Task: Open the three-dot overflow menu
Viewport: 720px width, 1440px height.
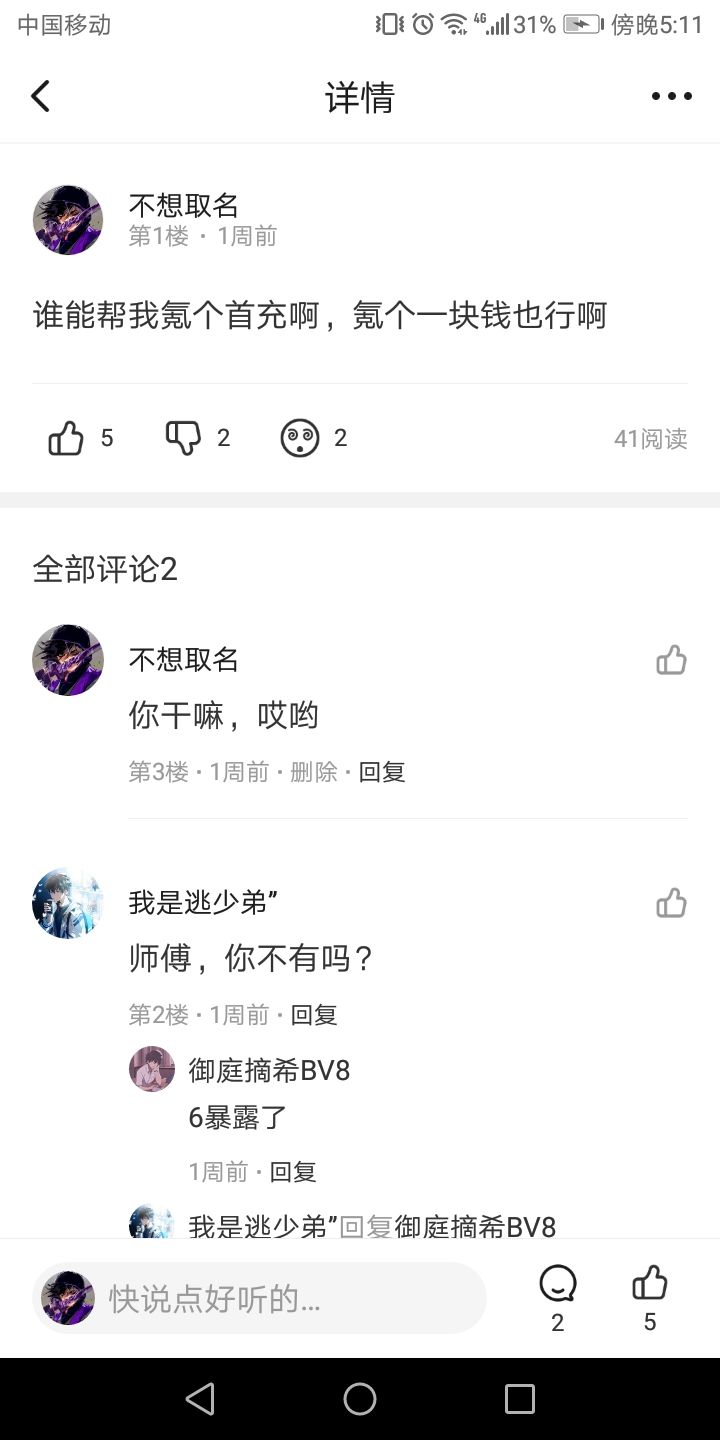Action: pyautogui.click(x=671, y=97)
